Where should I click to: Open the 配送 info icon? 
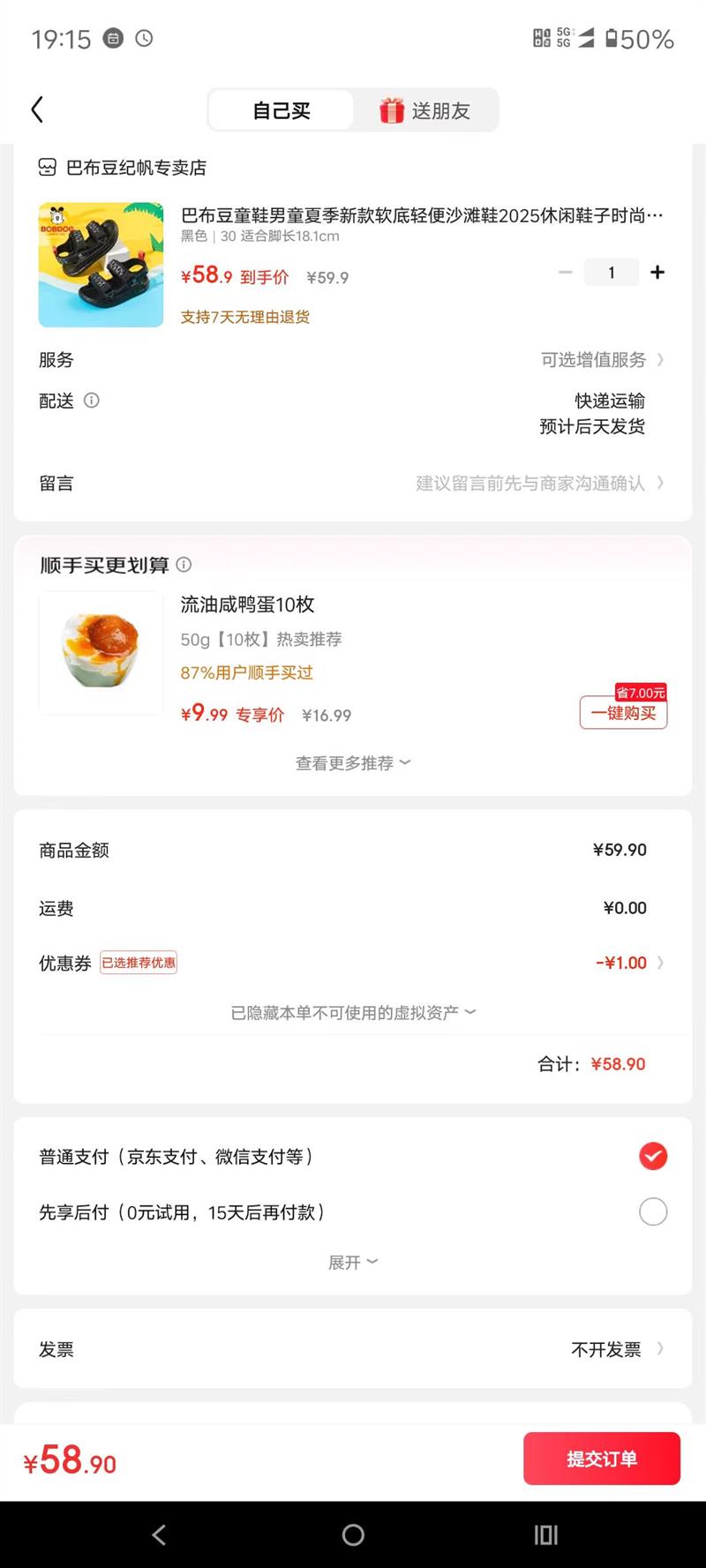point(92,401)
